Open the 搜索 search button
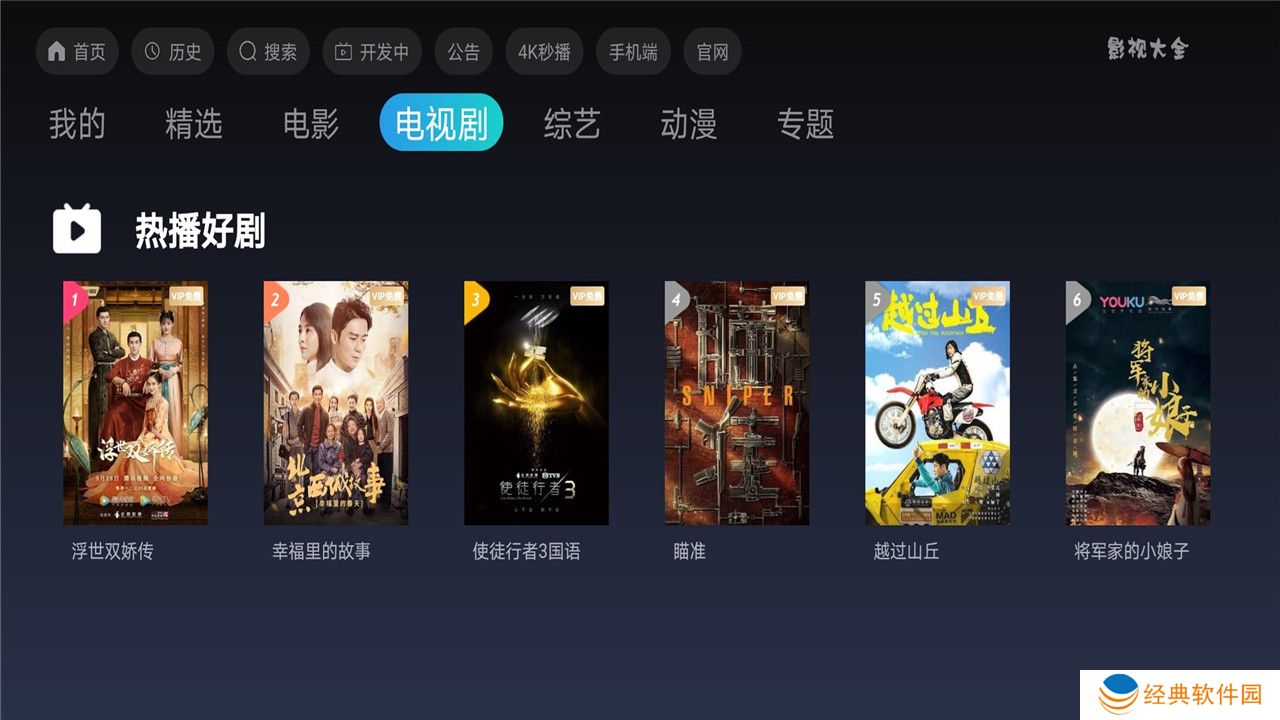Screen dimensions: 1280x720 pos(268,52)
